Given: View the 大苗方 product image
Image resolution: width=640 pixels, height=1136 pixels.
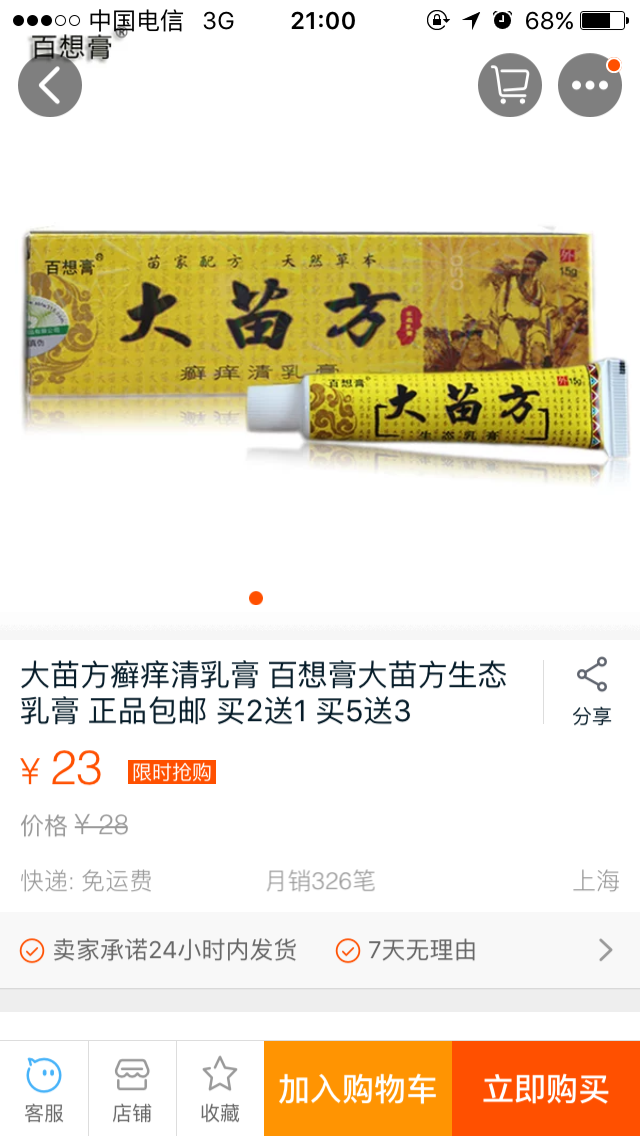Looking at the screenshot, I should (320, 348).
